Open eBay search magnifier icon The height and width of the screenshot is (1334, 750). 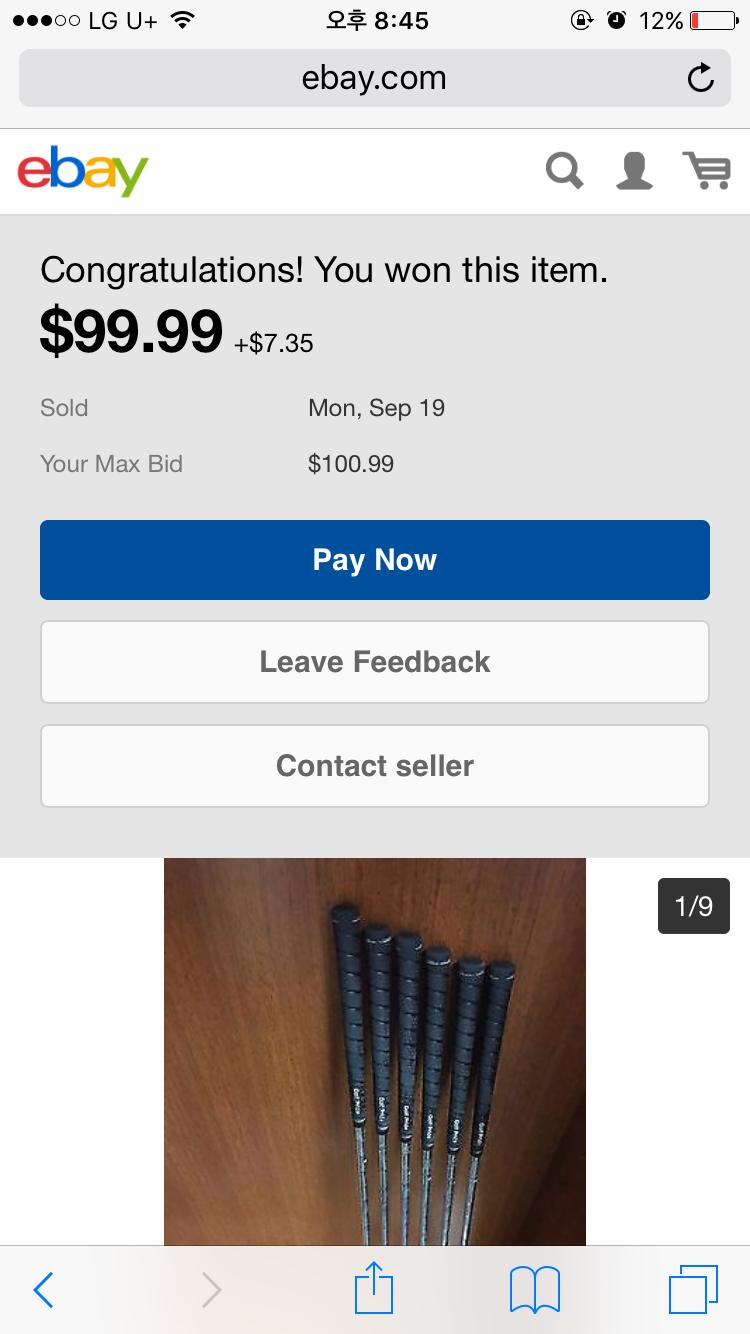[x=565, y=171]
